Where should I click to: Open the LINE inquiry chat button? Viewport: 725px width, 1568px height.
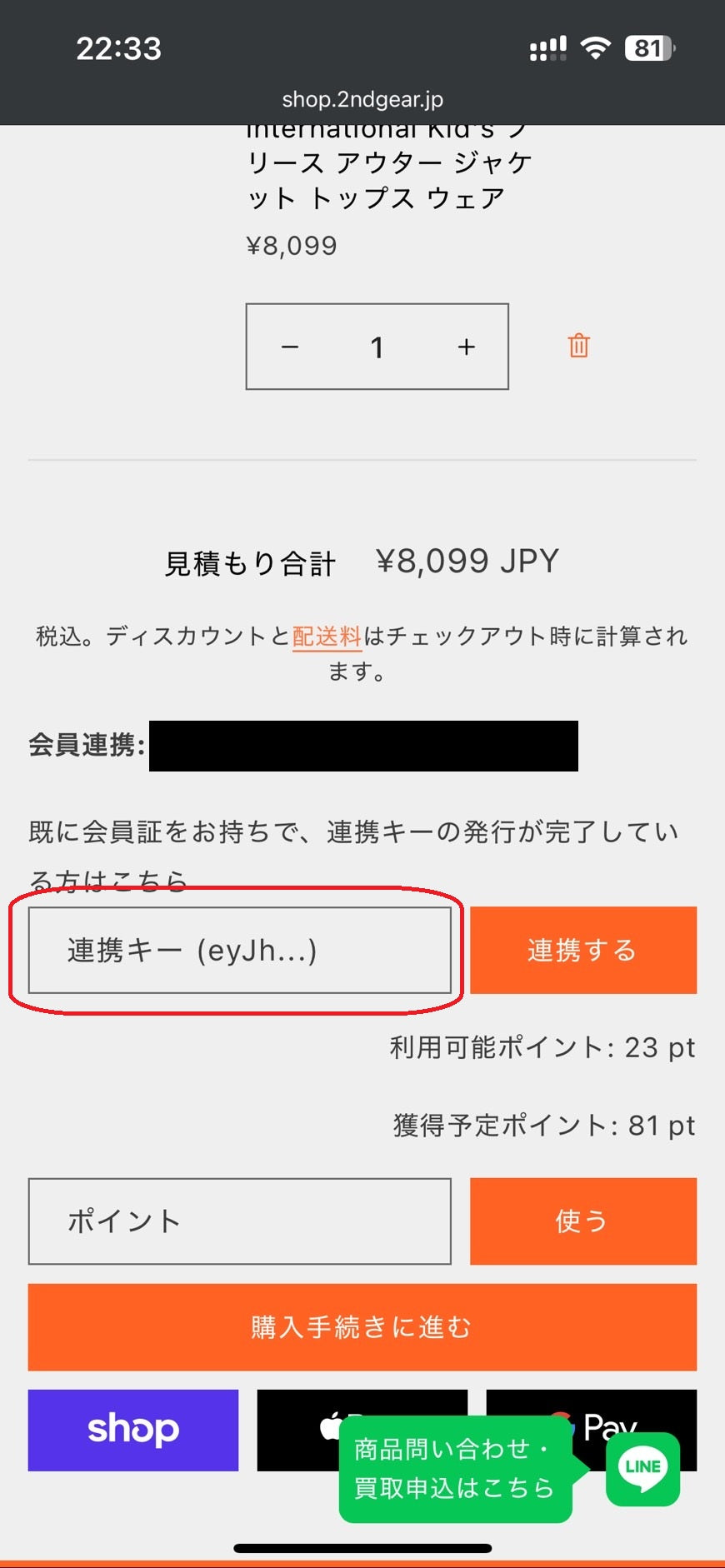642,1468
